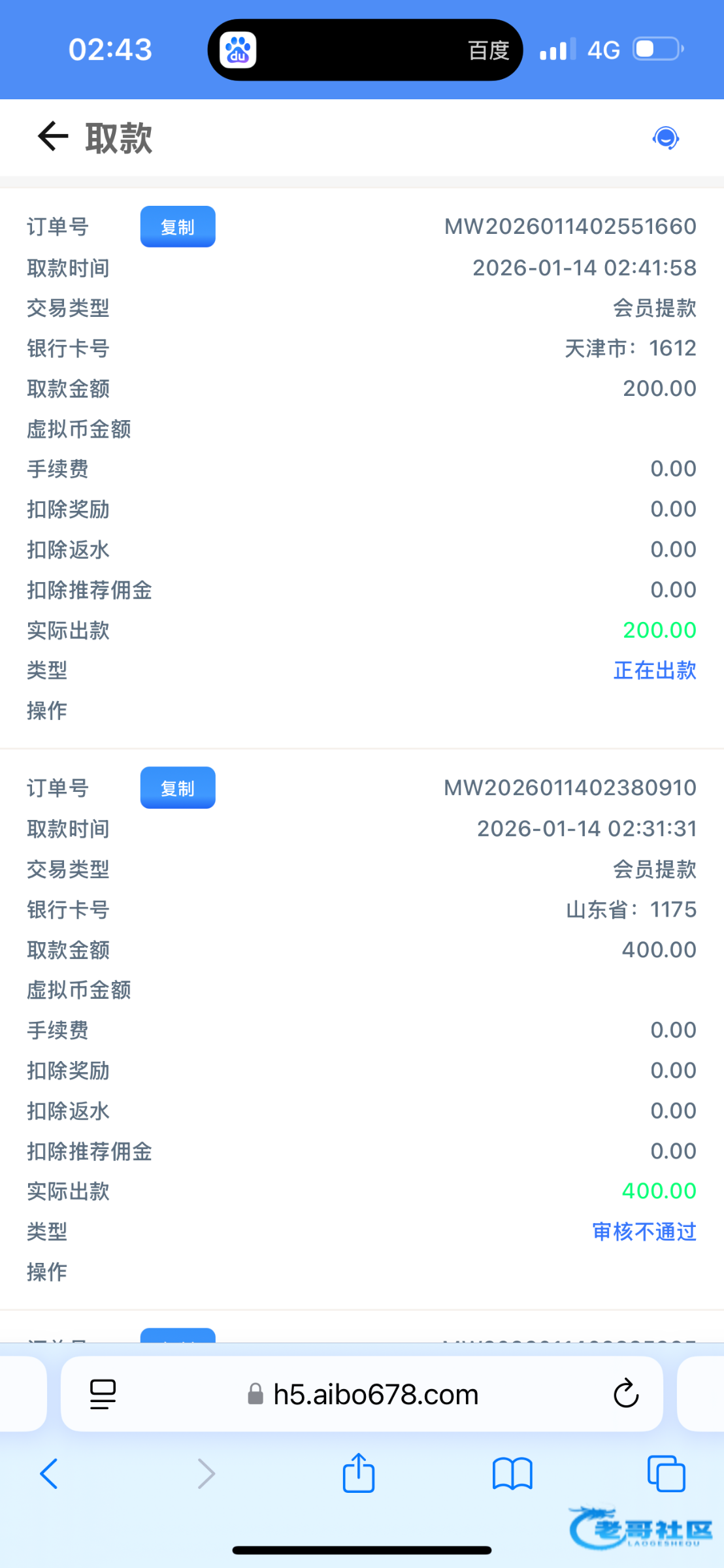The height and width of the screenshot is (1568, 724).
Task: Share this page from Safari toolbar
Action: click(x=359, y=1473)
